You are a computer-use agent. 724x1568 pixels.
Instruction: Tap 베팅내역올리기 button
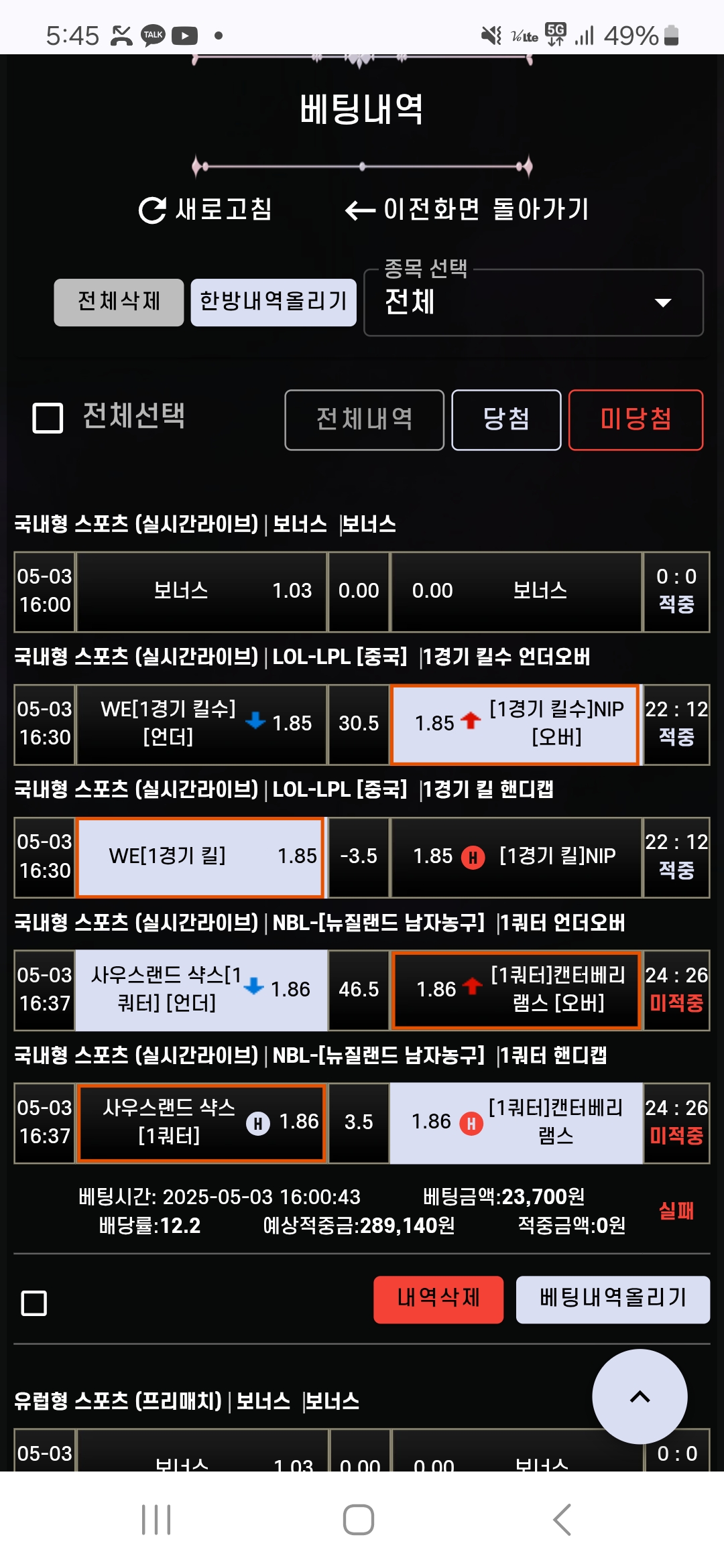click(613, 1299)
